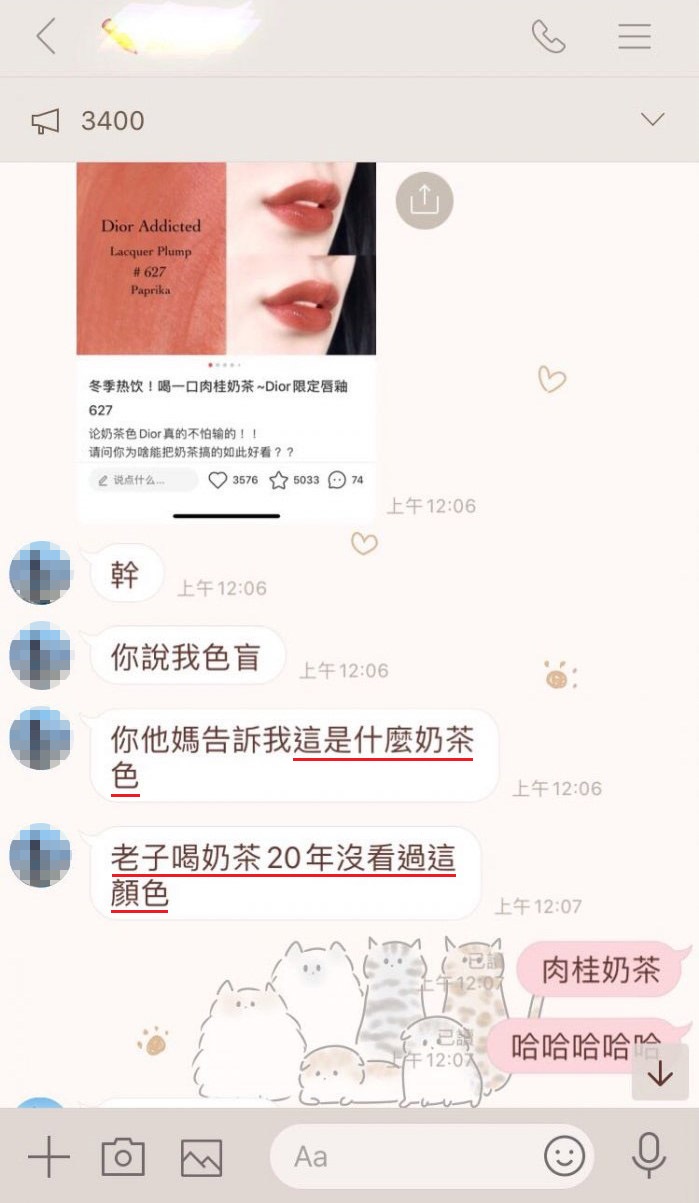
Task: Pick a photo from the gallery
Action: 201,1157
